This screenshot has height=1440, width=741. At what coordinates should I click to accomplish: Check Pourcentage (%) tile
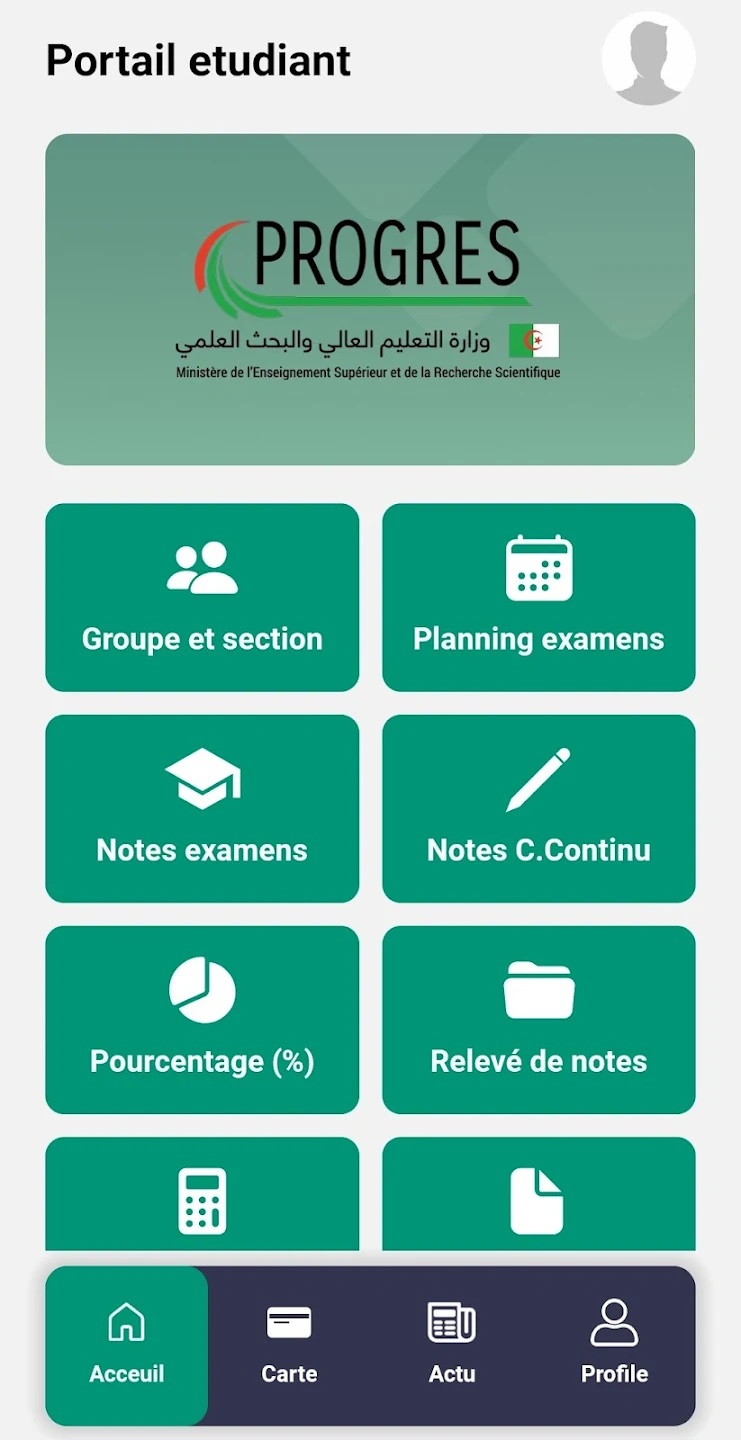pos(202,1019)
